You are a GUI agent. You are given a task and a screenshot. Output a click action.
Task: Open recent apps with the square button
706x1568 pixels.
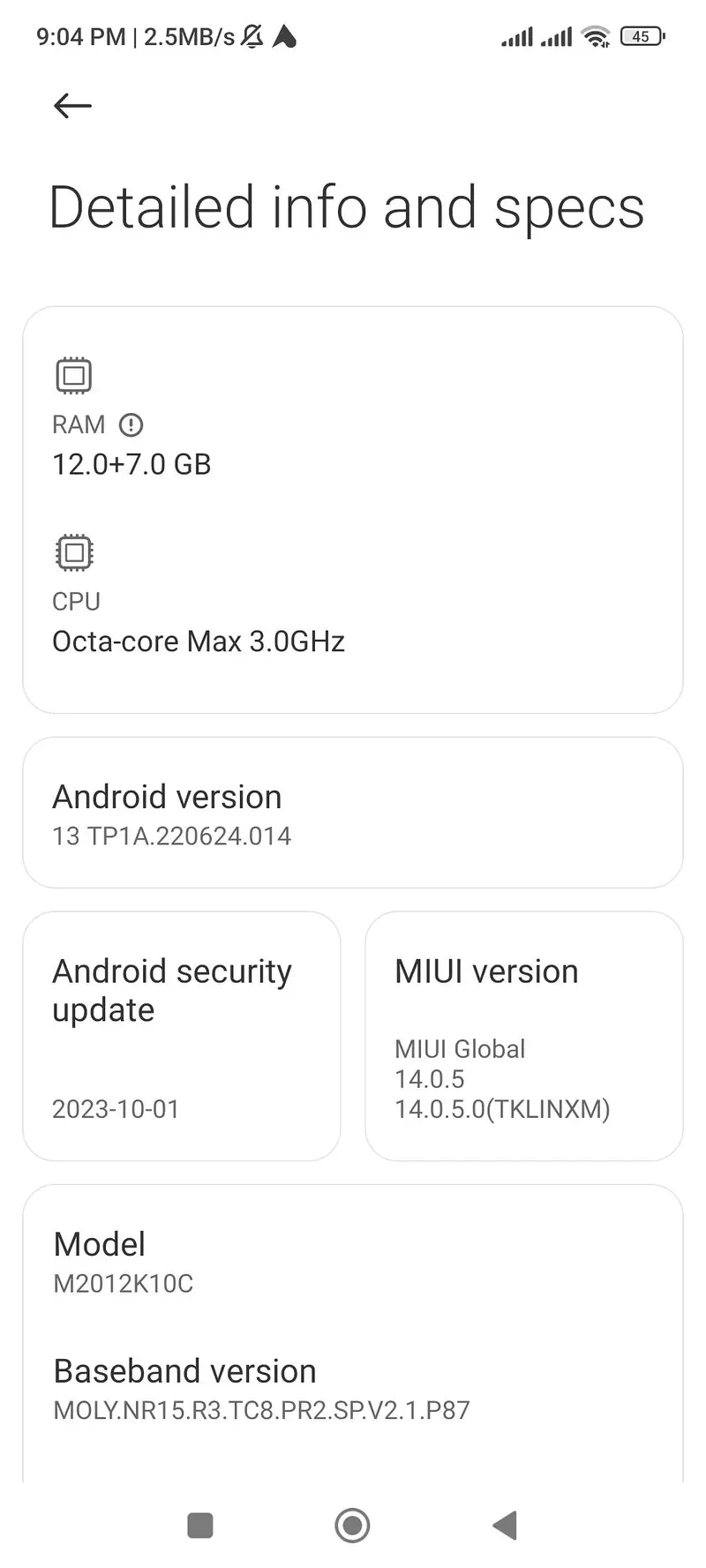[200, 1525]
